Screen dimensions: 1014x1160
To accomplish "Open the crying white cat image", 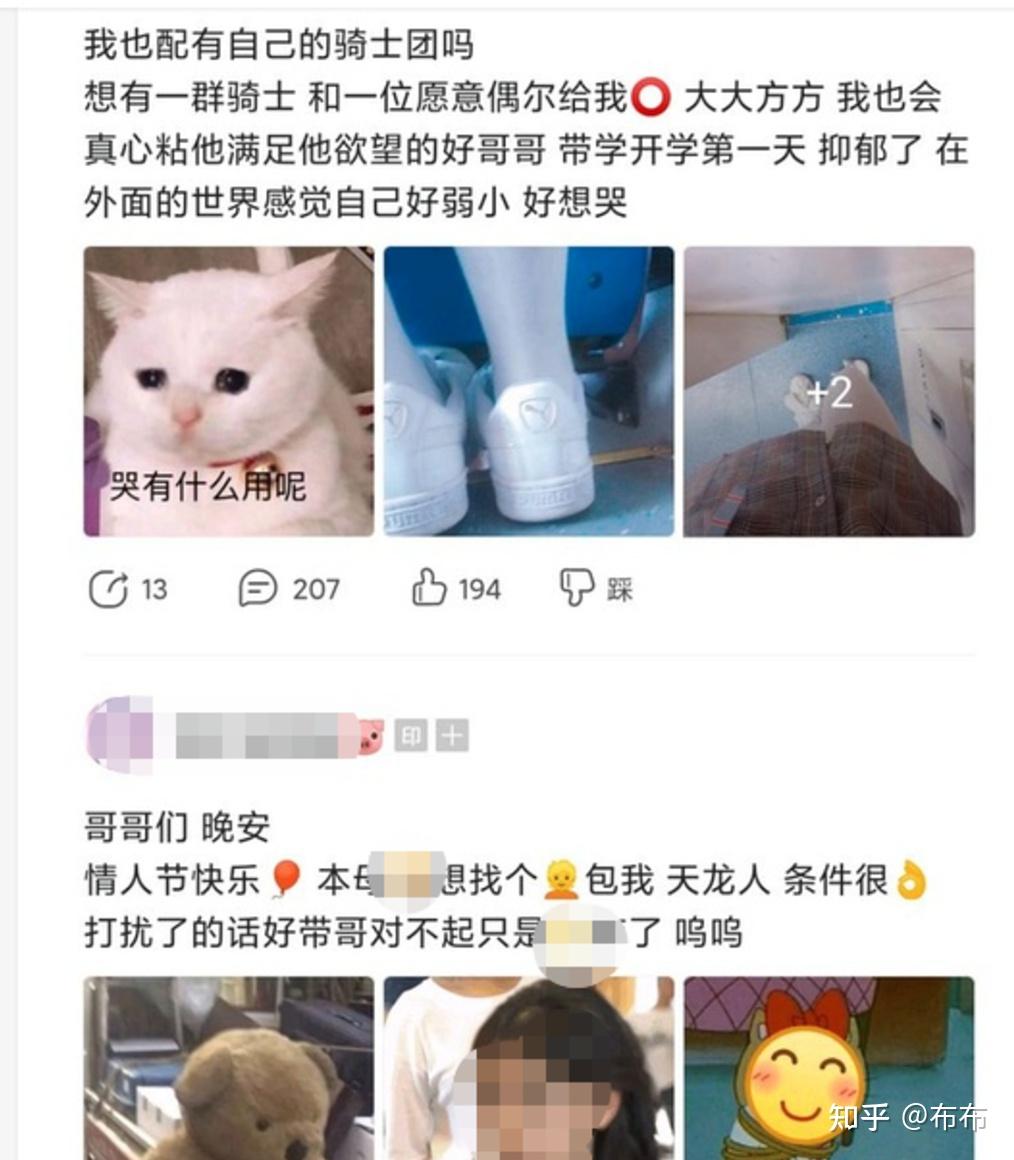I will pos(228,391).
